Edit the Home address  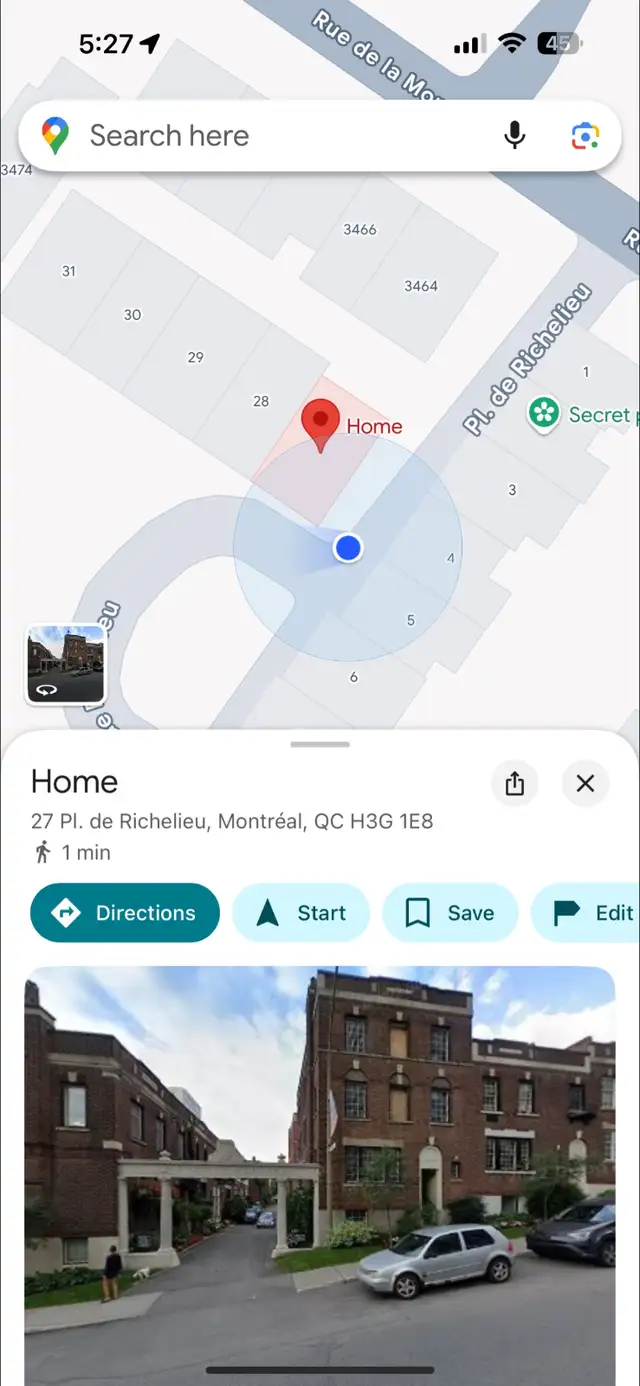tap(588, 913)
